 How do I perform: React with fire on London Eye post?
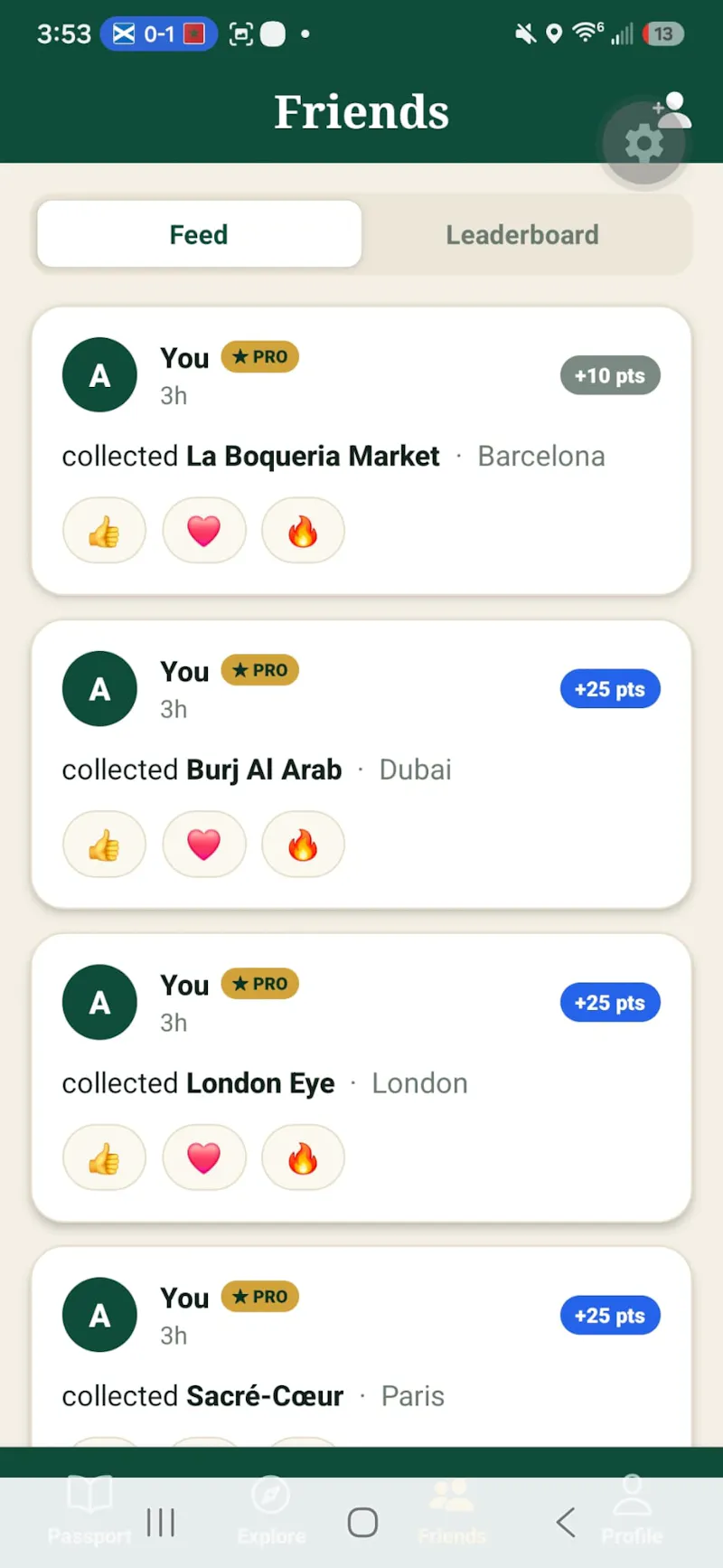pos(303,1157)
